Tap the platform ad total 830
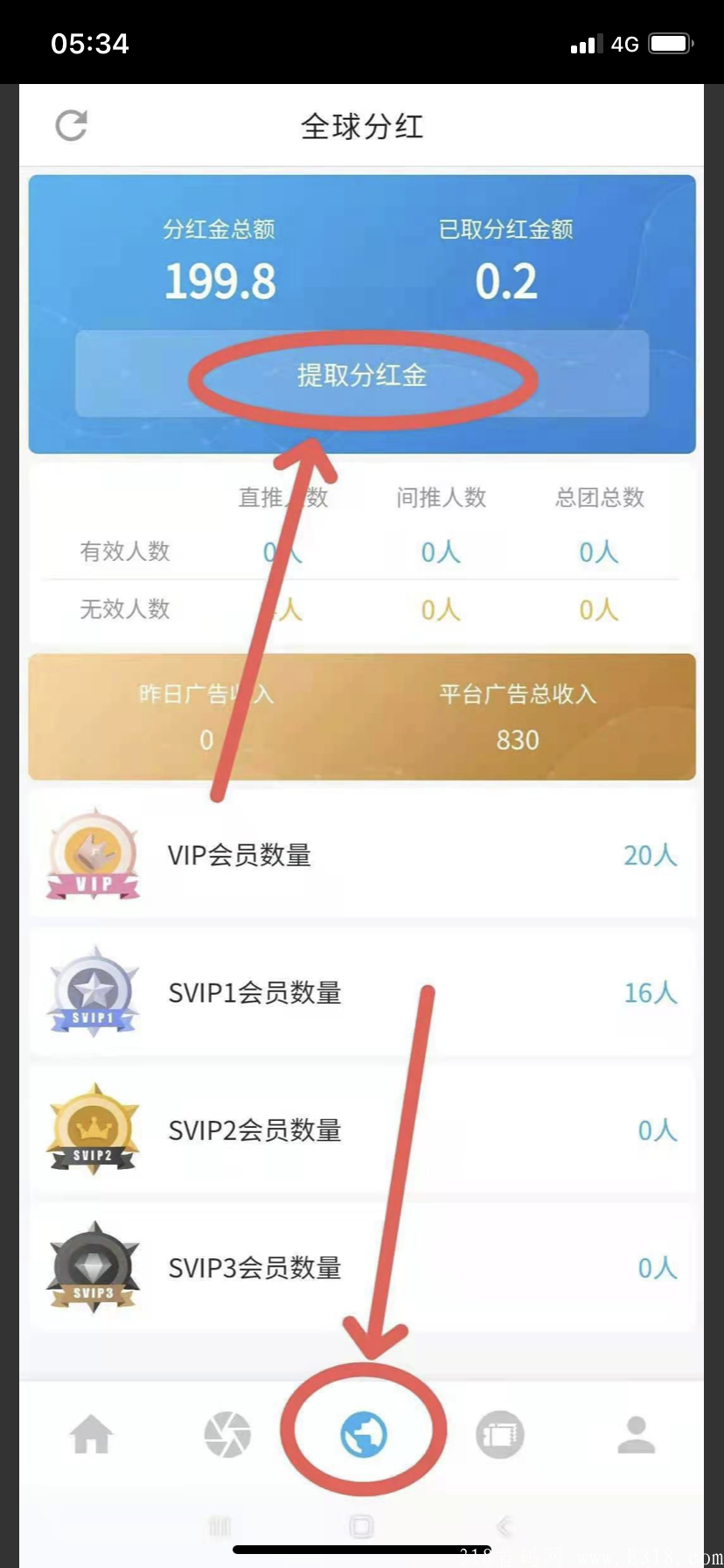Viewport: 724px width, 1568px height. coord(518,739)
